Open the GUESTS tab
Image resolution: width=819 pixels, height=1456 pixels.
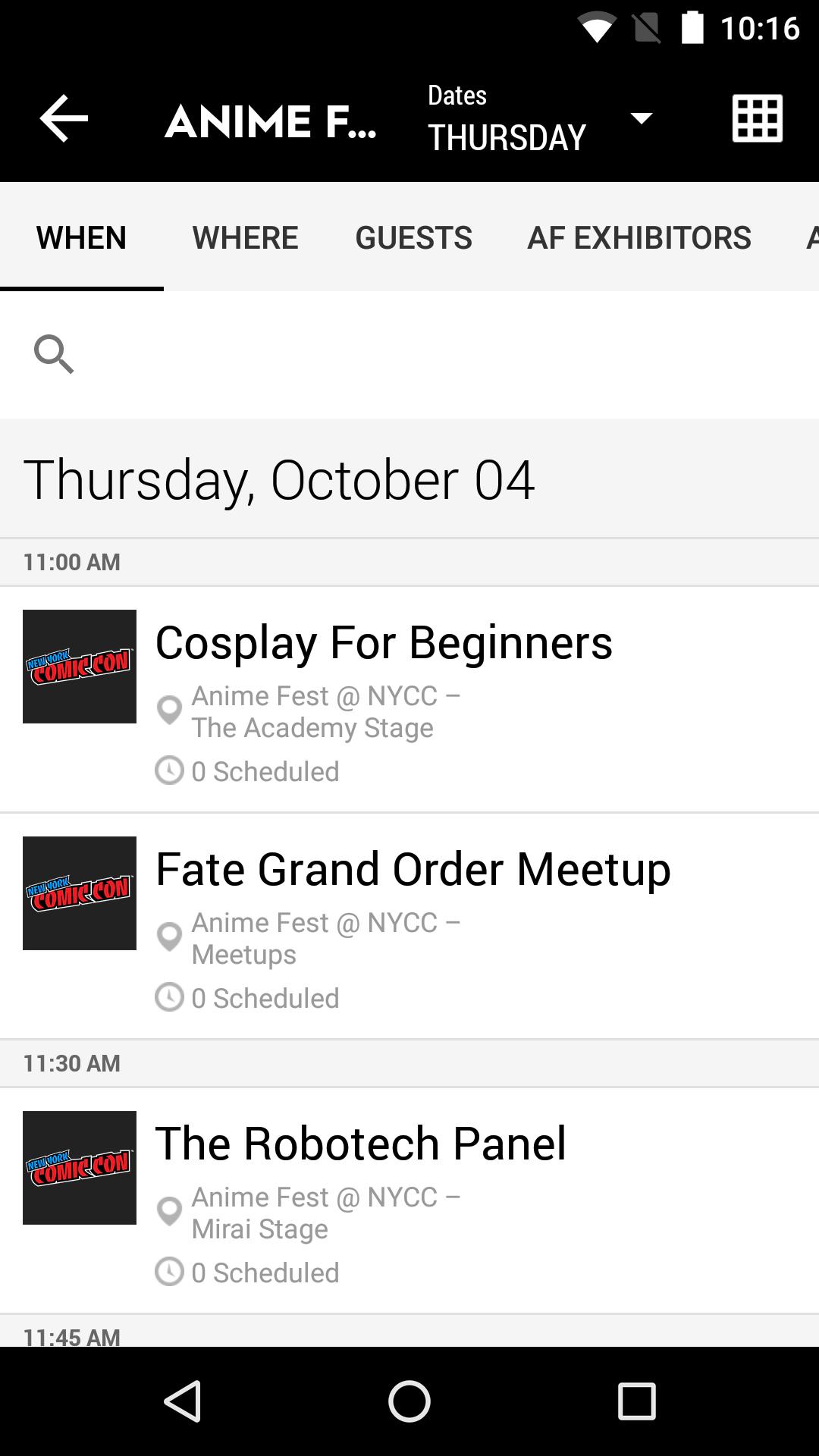[x=413, y=237]
